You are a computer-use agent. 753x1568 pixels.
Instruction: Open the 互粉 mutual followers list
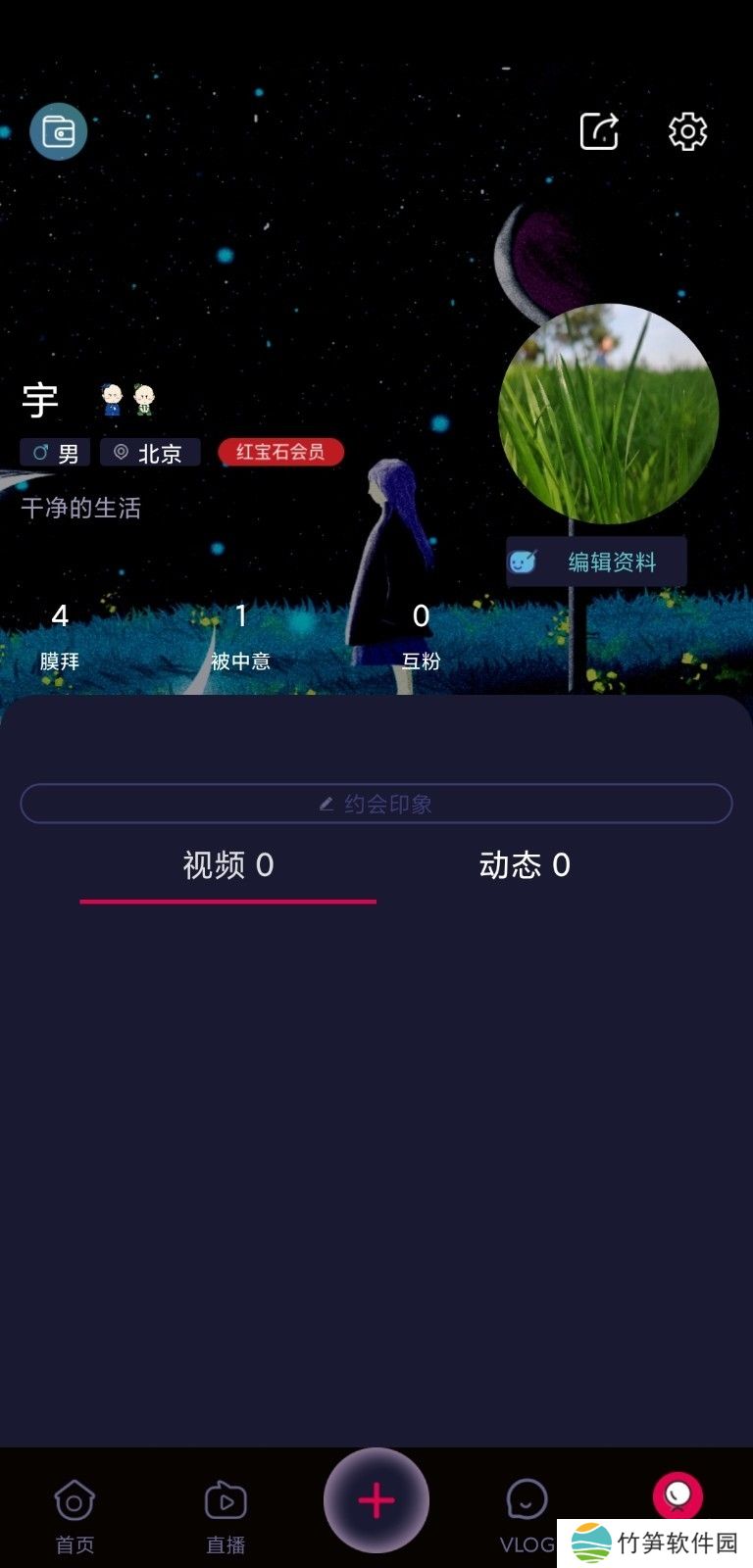click(x=421, y=633)
